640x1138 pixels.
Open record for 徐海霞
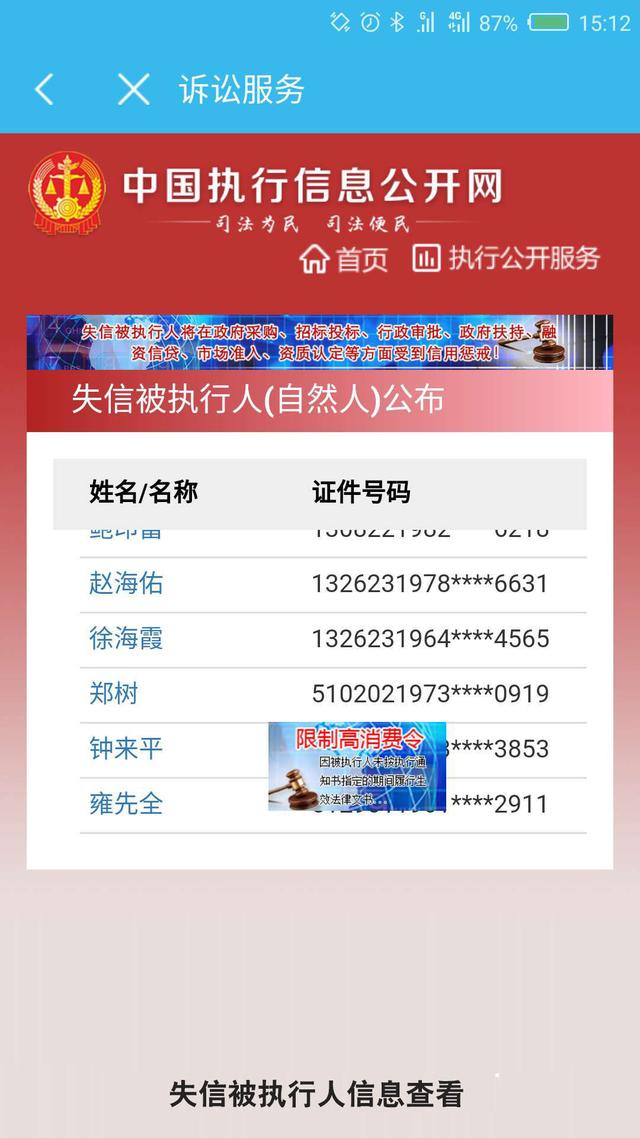(x=126, y=639)
